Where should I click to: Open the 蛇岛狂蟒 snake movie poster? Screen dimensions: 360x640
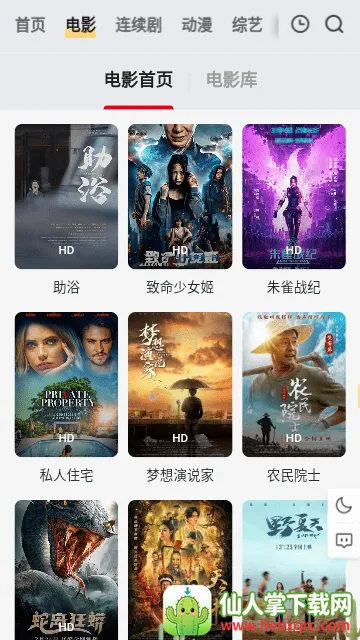click(67, 570)
